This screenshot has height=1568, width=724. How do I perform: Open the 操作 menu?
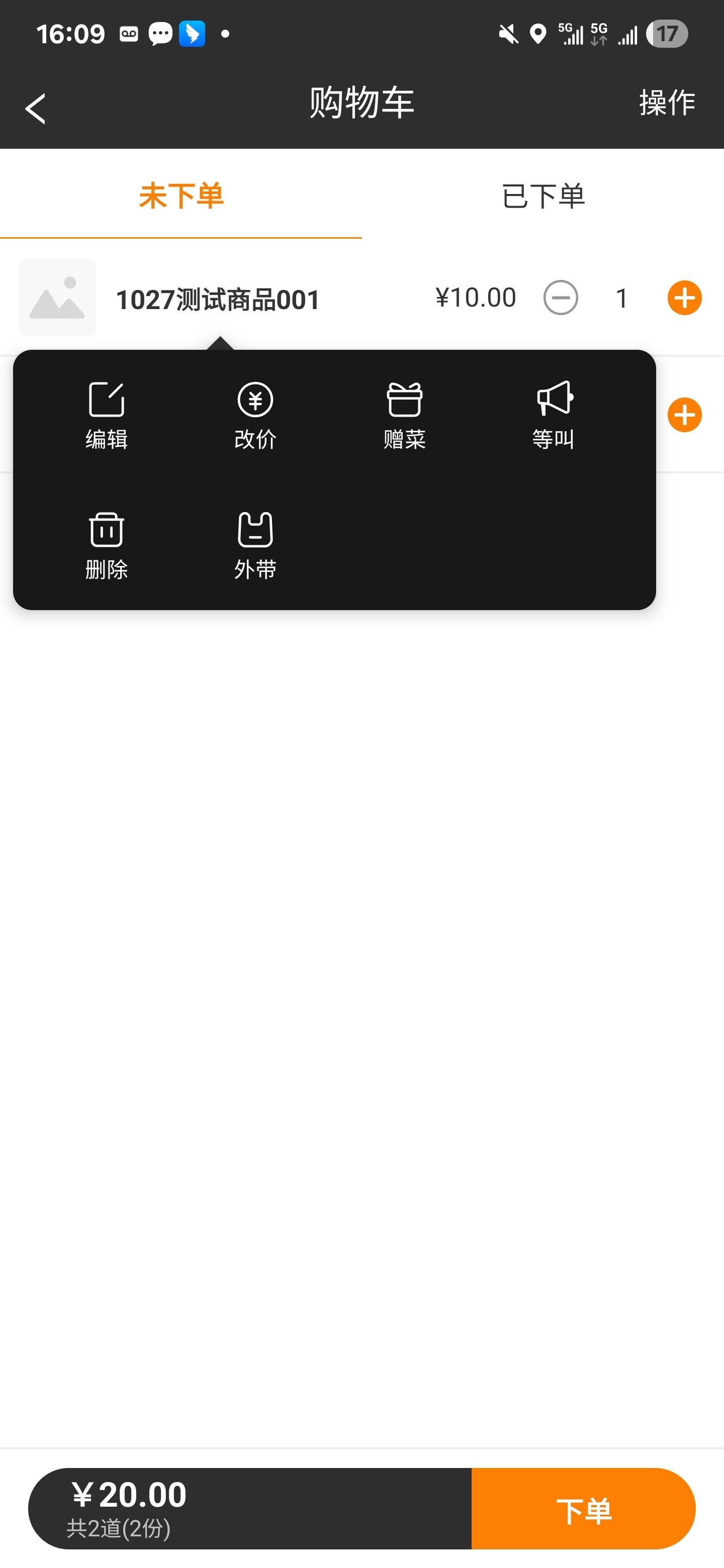pyautogui.click(x=667, y=102)
